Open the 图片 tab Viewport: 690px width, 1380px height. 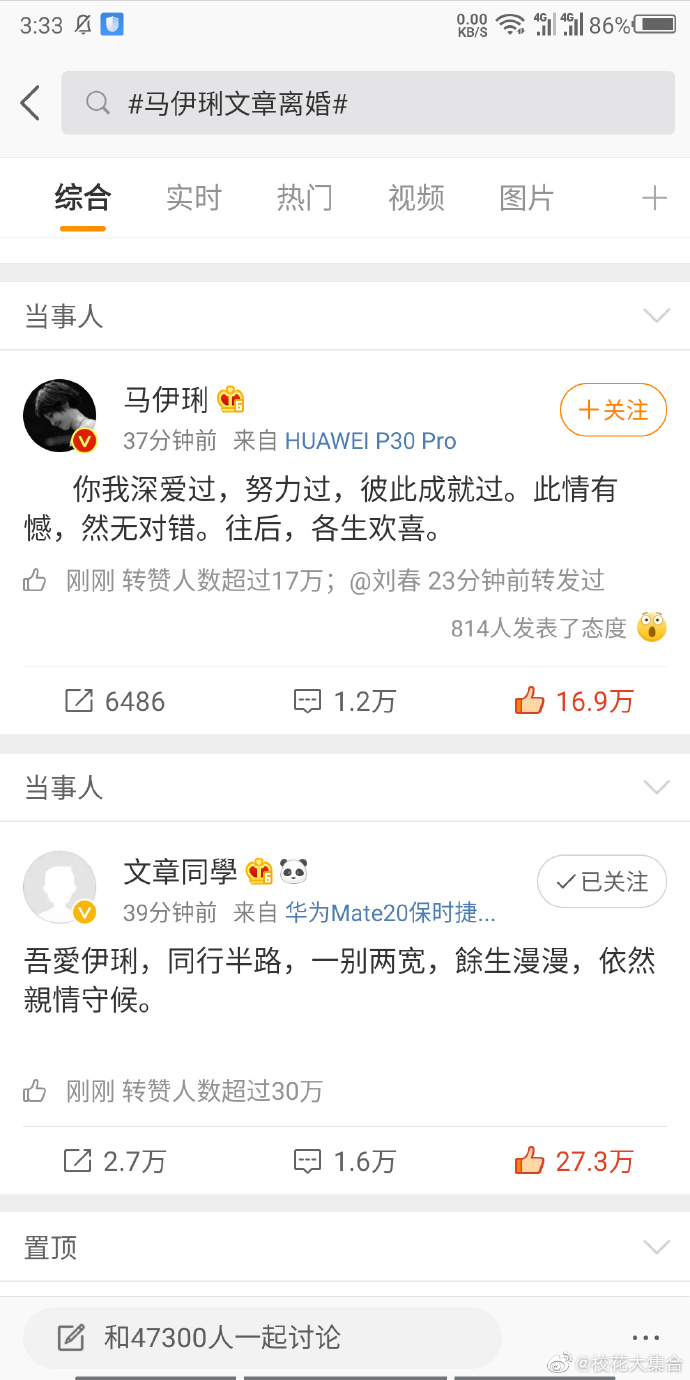(526, 198)
